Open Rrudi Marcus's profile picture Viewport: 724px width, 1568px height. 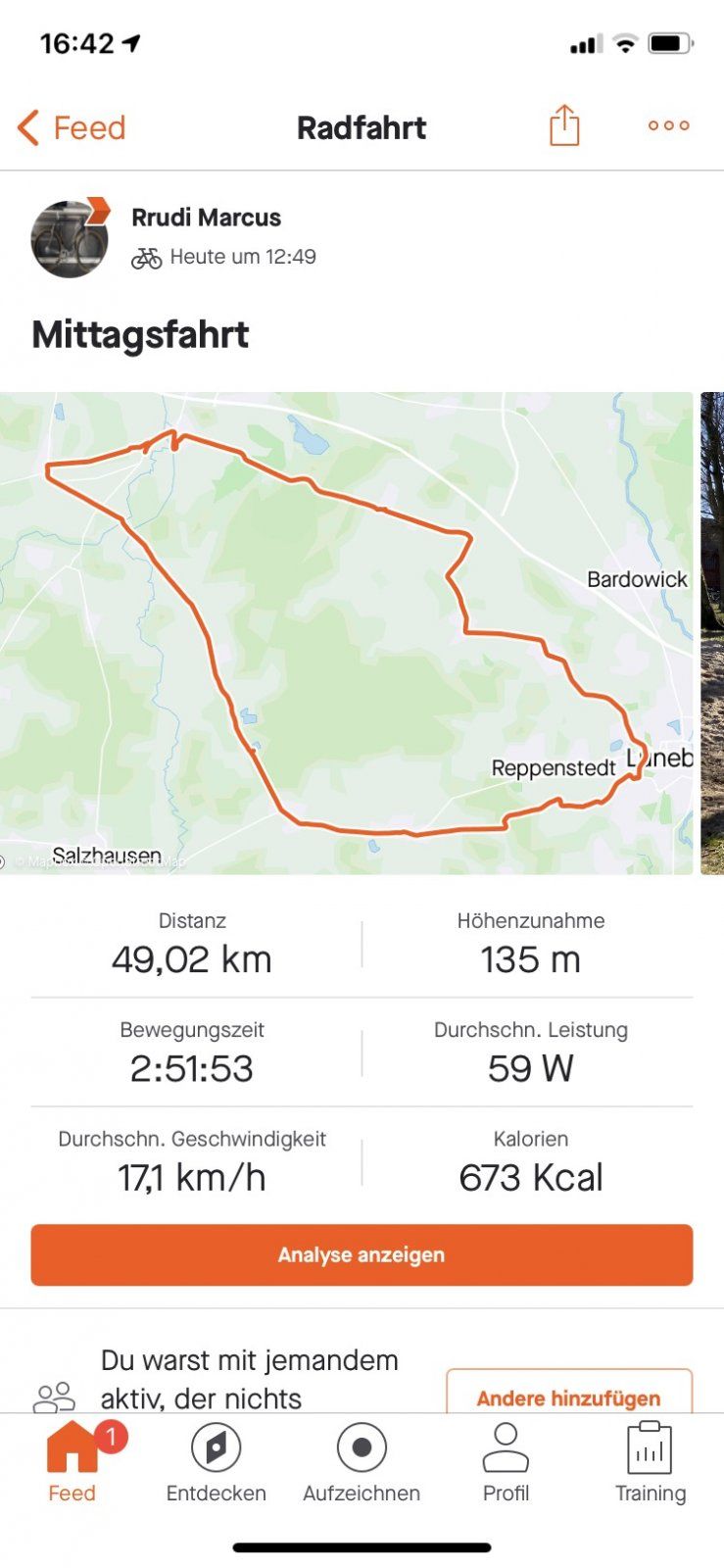point(71,238)
